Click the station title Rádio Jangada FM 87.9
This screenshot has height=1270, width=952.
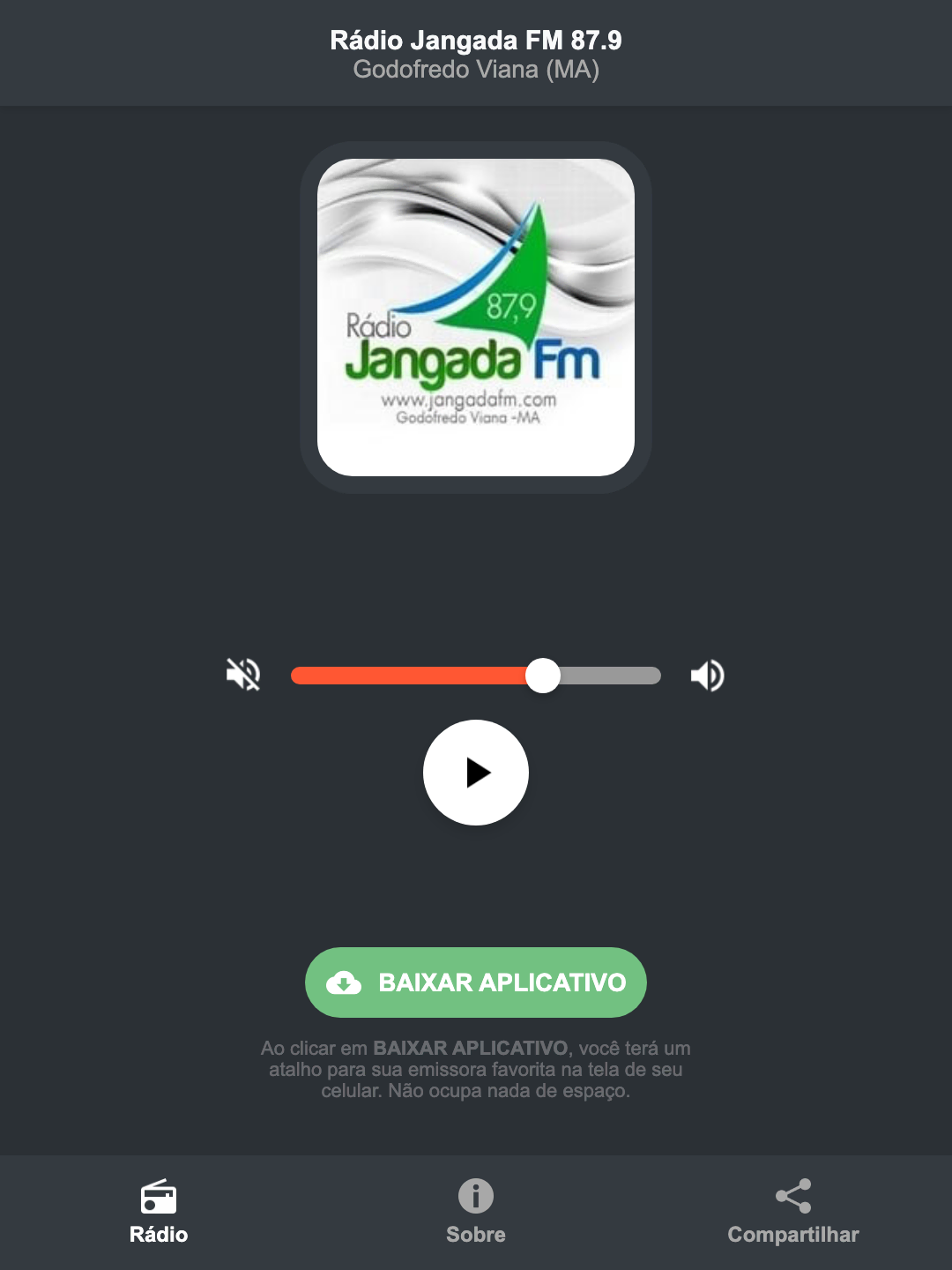(x=475, y=40)
